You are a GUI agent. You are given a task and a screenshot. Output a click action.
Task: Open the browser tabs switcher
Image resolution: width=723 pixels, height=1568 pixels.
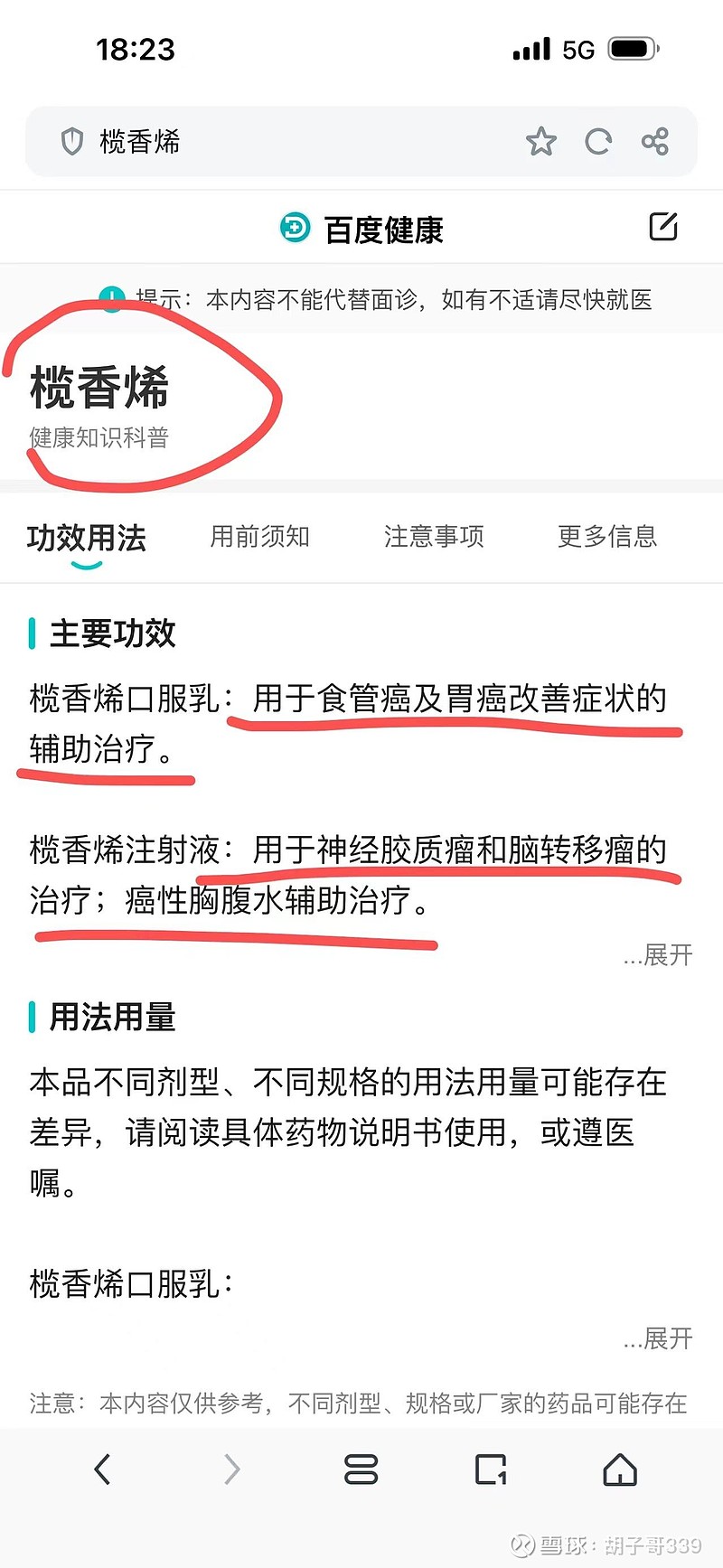pyautogui.click(x=491, y=1469)
